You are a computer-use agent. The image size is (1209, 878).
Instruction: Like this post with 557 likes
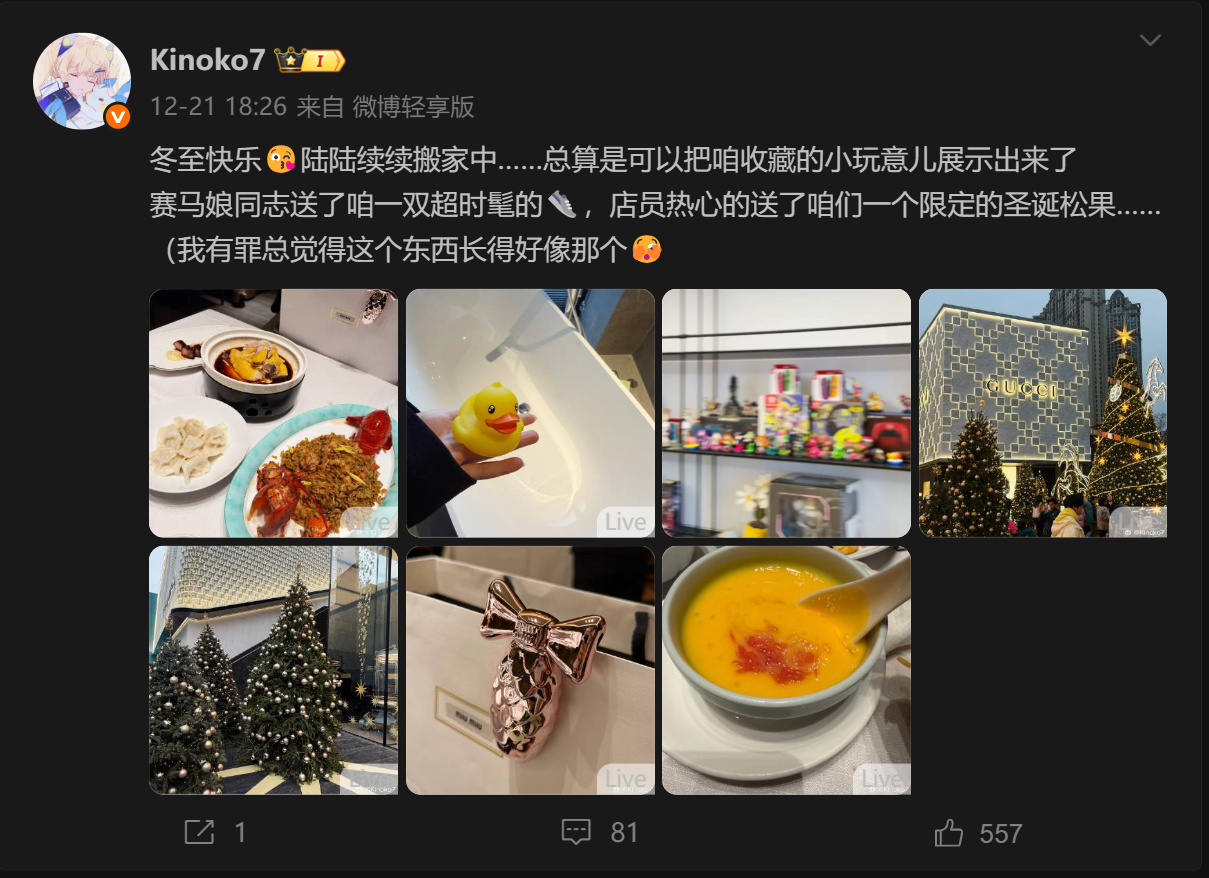[977, 833]
